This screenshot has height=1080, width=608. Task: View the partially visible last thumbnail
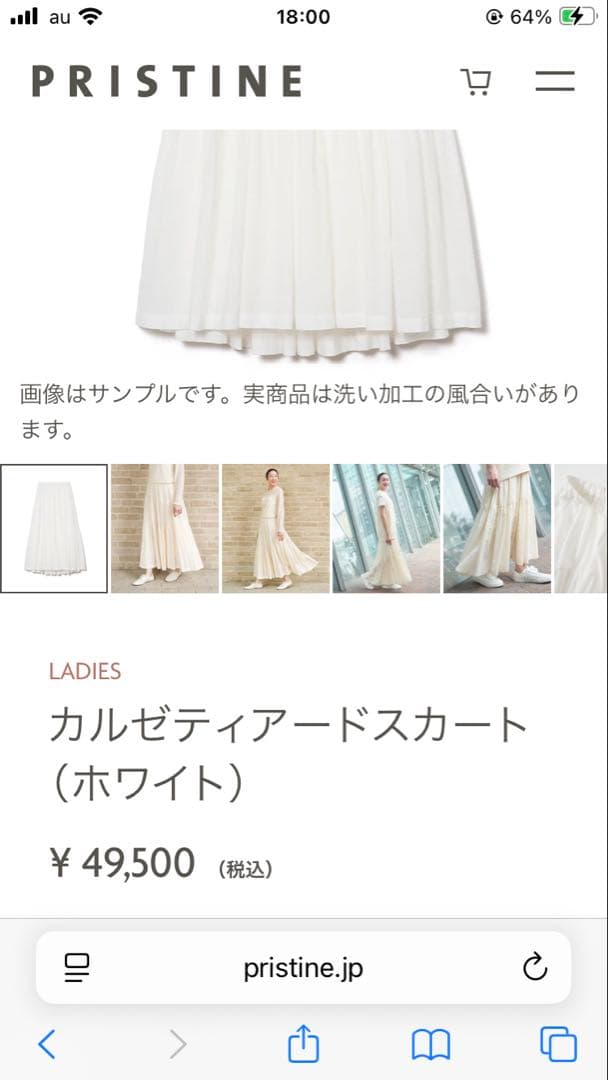(582, 528)
